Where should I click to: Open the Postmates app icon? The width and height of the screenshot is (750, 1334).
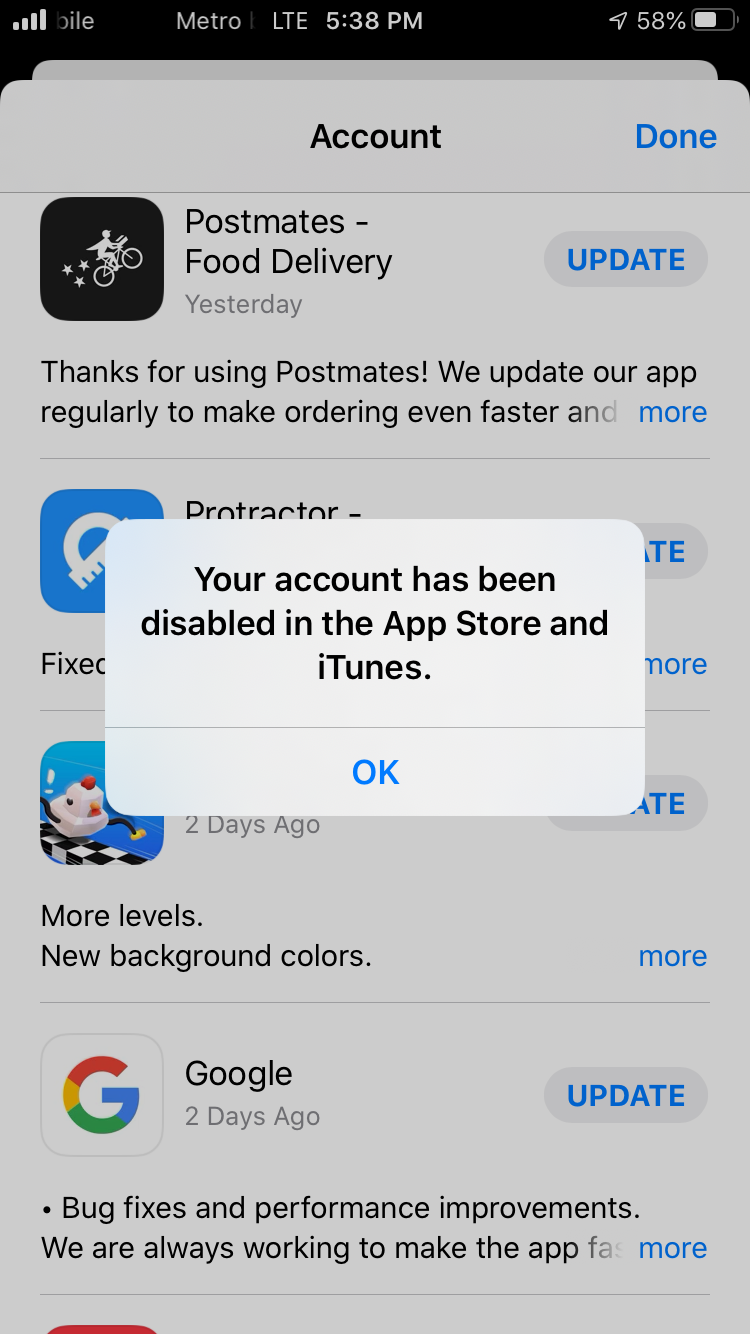click(x=102, y=259)
